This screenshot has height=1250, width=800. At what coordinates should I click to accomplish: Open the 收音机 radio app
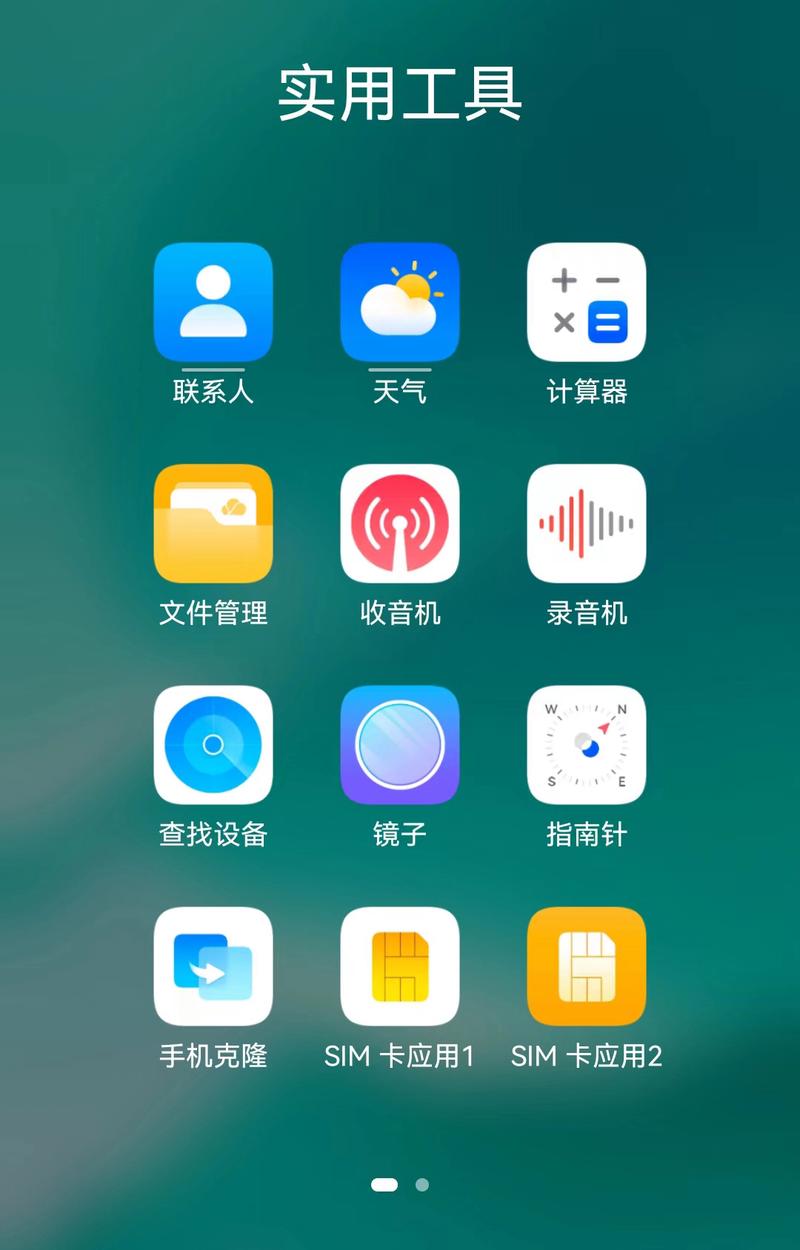tap(400, 524)
